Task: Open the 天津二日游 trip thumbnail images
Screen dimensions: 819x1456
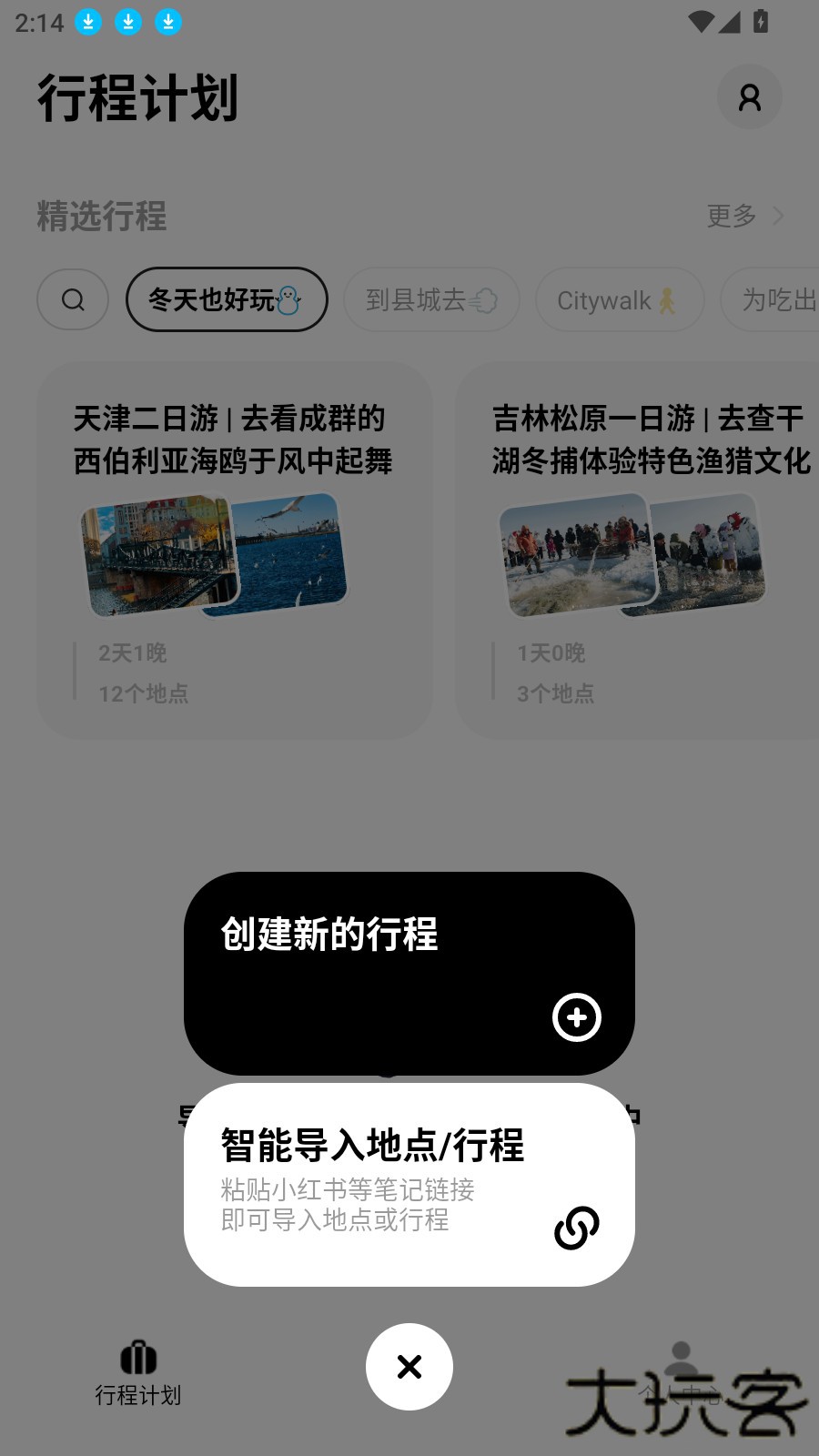Action: pos(216,555)
